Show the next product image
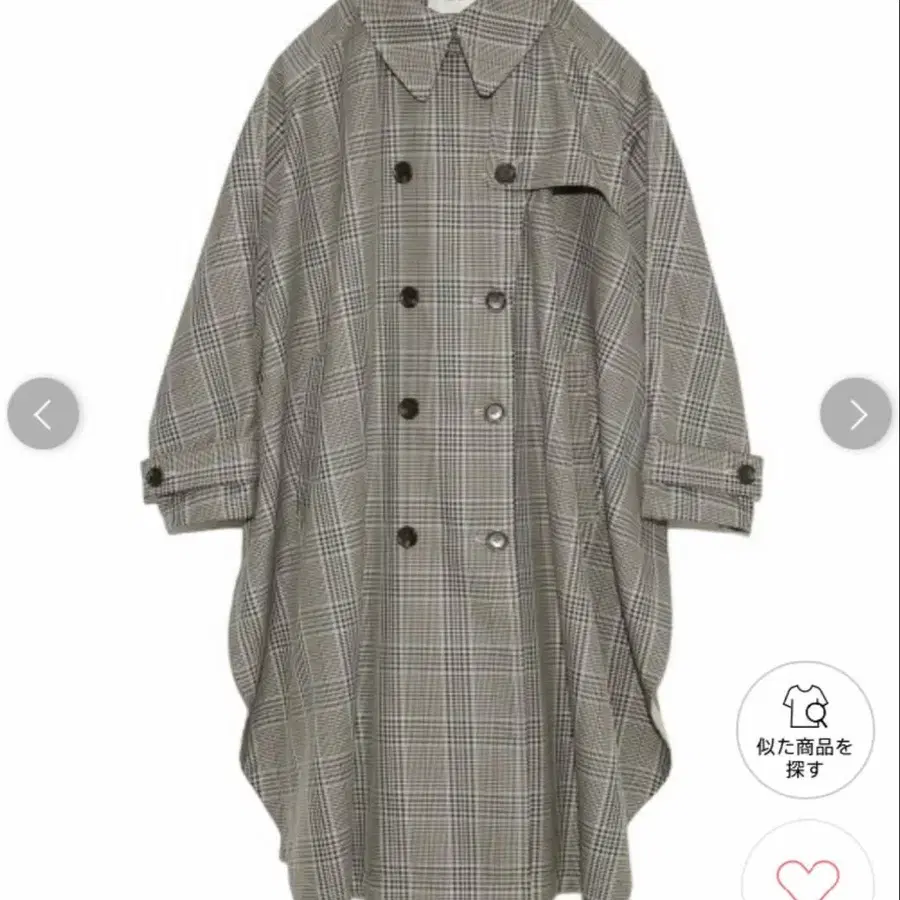The width and height of the screenshot is (900, 900). click(x=856, y=413)
